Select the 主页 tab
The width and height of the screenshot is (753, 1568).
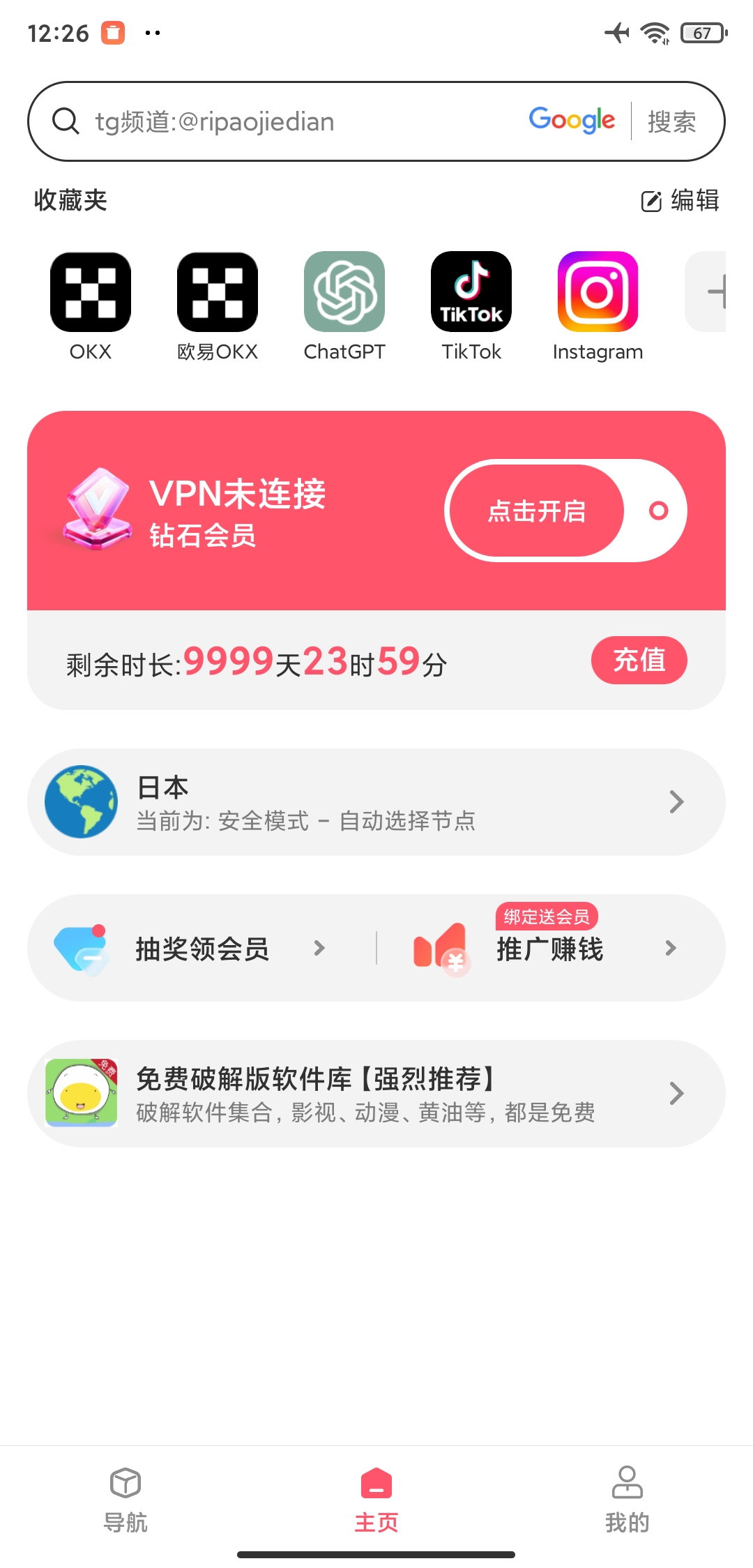pos(376,1500)
